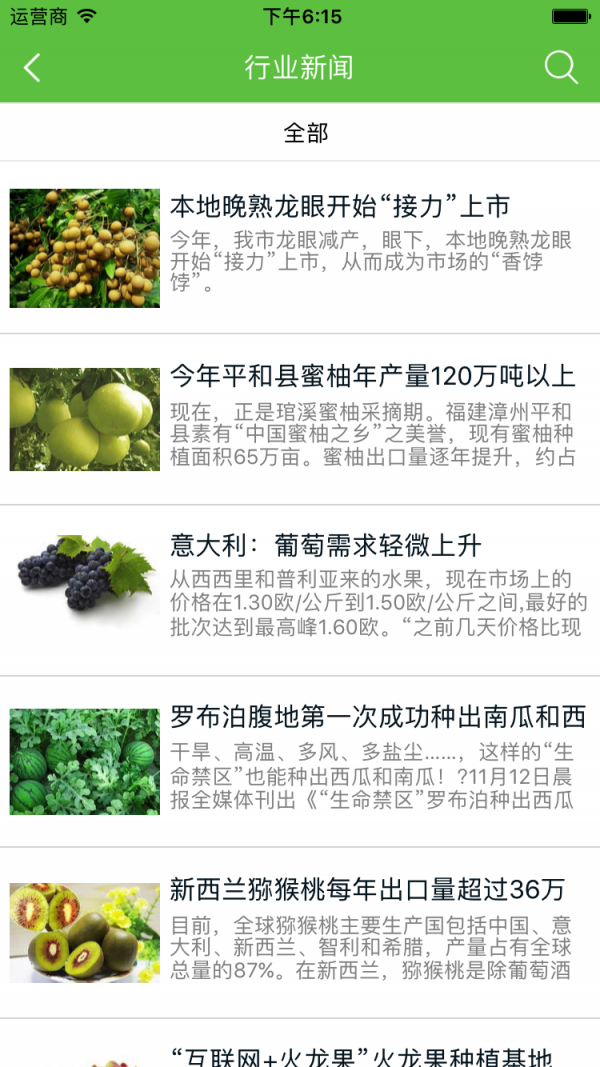View 罗布泊腹地第一次成功种出南瓜和西 story
The image size is (600, 1067).
(x=377, y=717)
